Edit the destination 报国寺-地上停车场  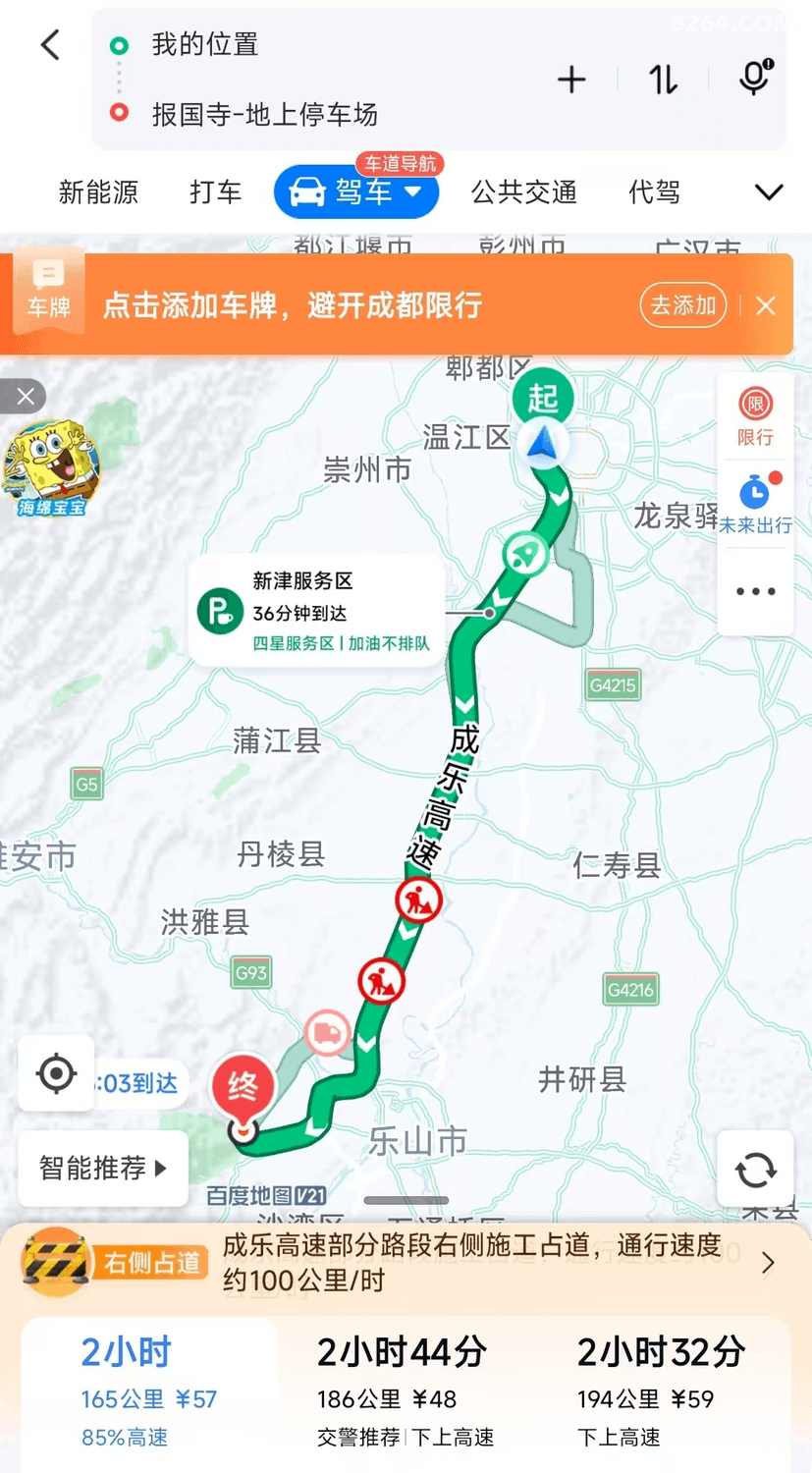pyautogui.click(x=264, y=115)
